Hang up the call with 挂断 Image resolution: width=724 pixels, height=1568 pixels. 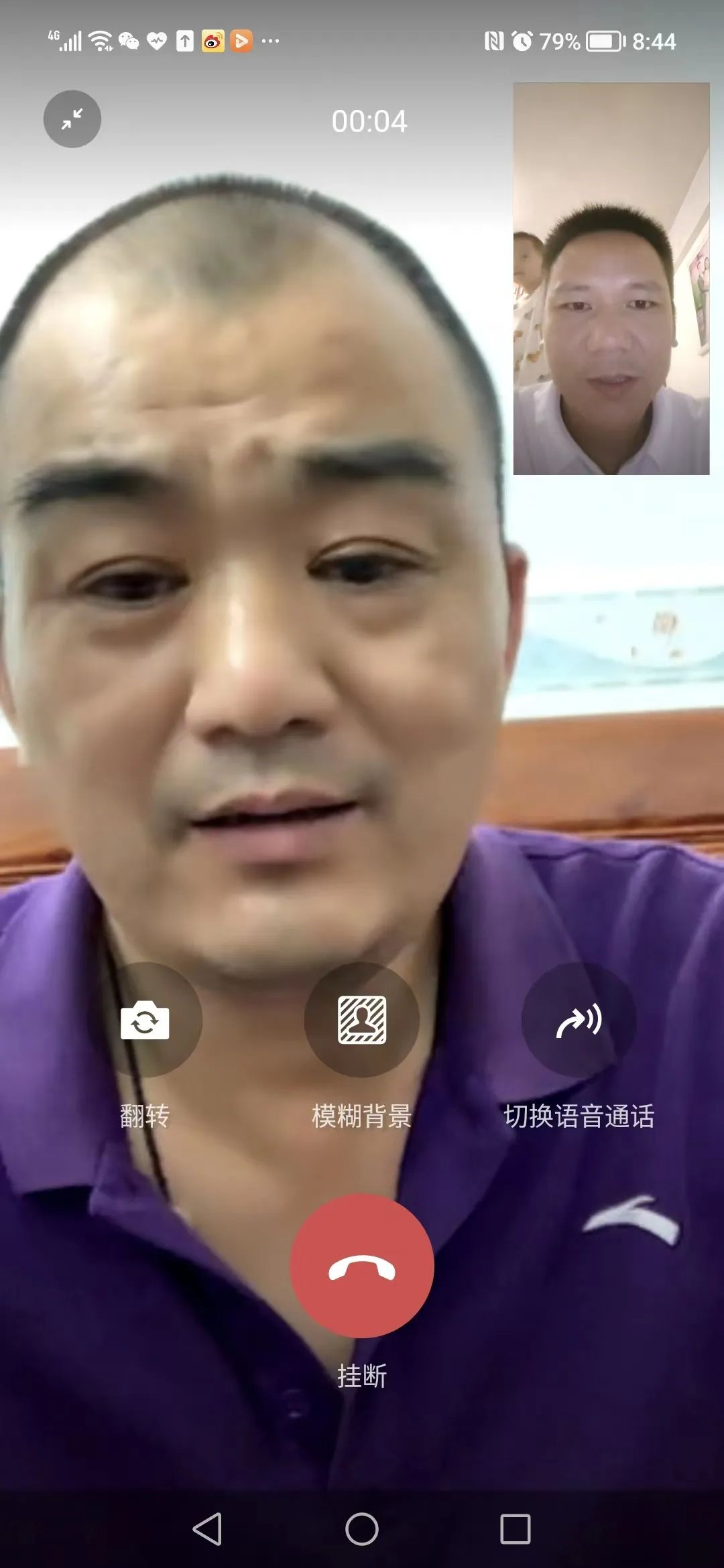pyautogui.click(x=362, y=1266)
